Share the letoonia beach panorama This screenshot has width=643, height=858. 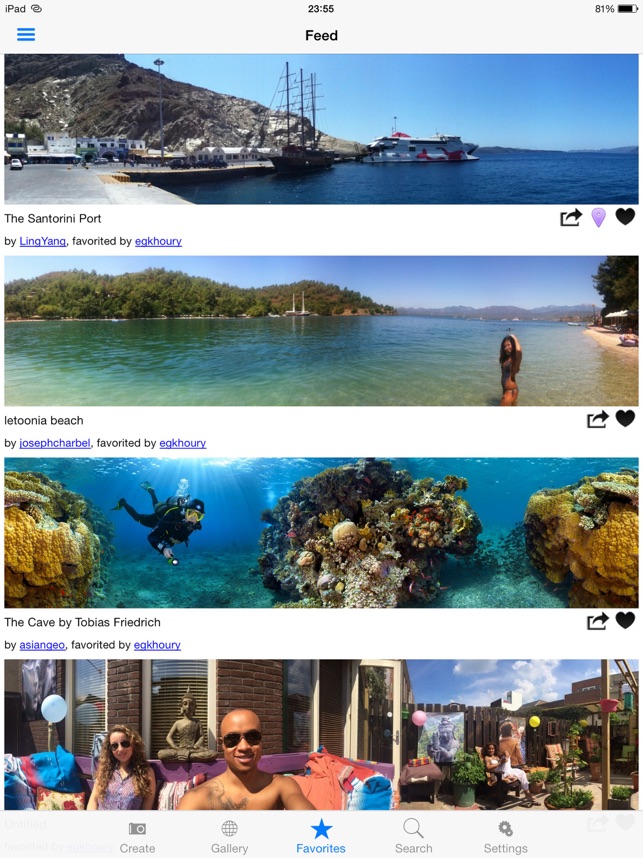[x=598, y=420]
